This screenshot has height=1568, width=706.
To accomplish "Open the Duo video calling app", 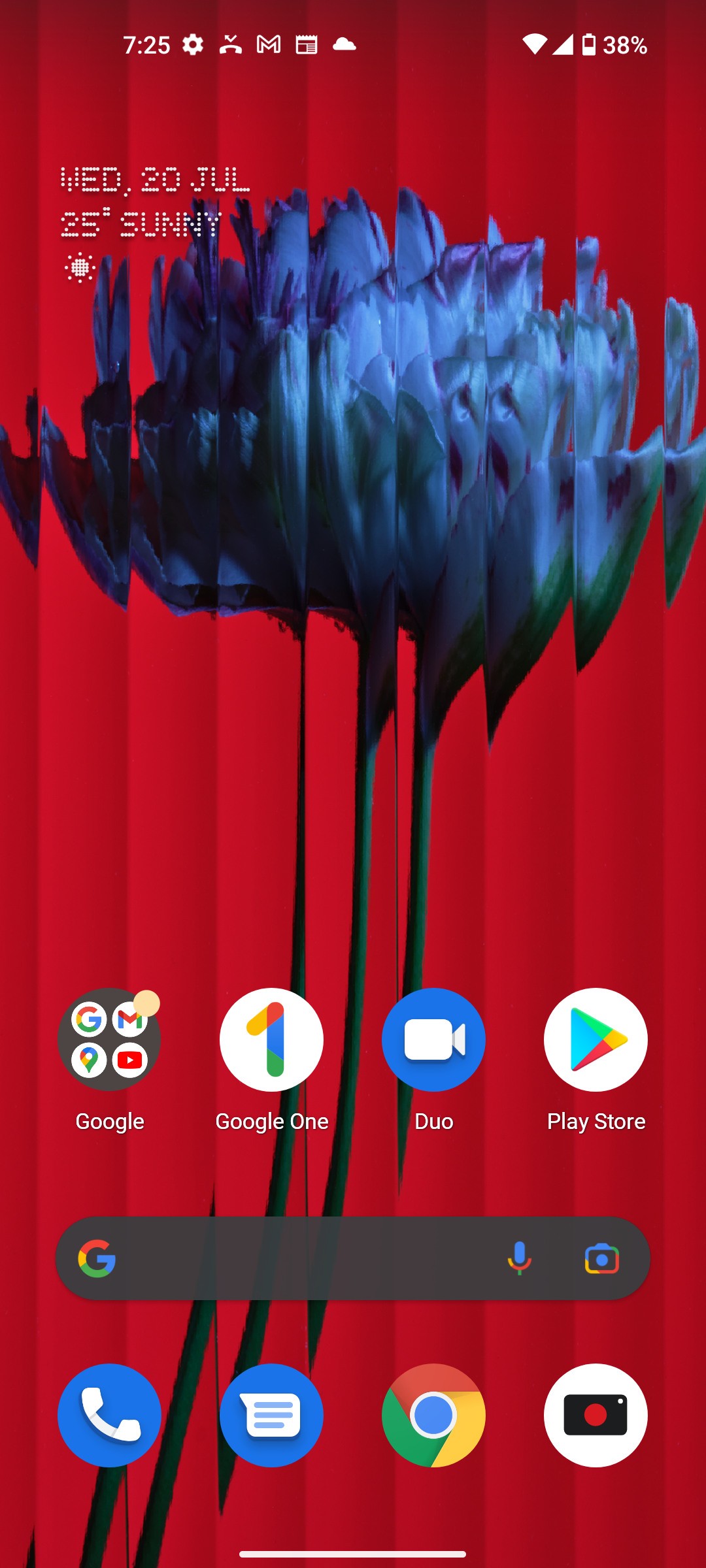I will (x=433, y=1039).
